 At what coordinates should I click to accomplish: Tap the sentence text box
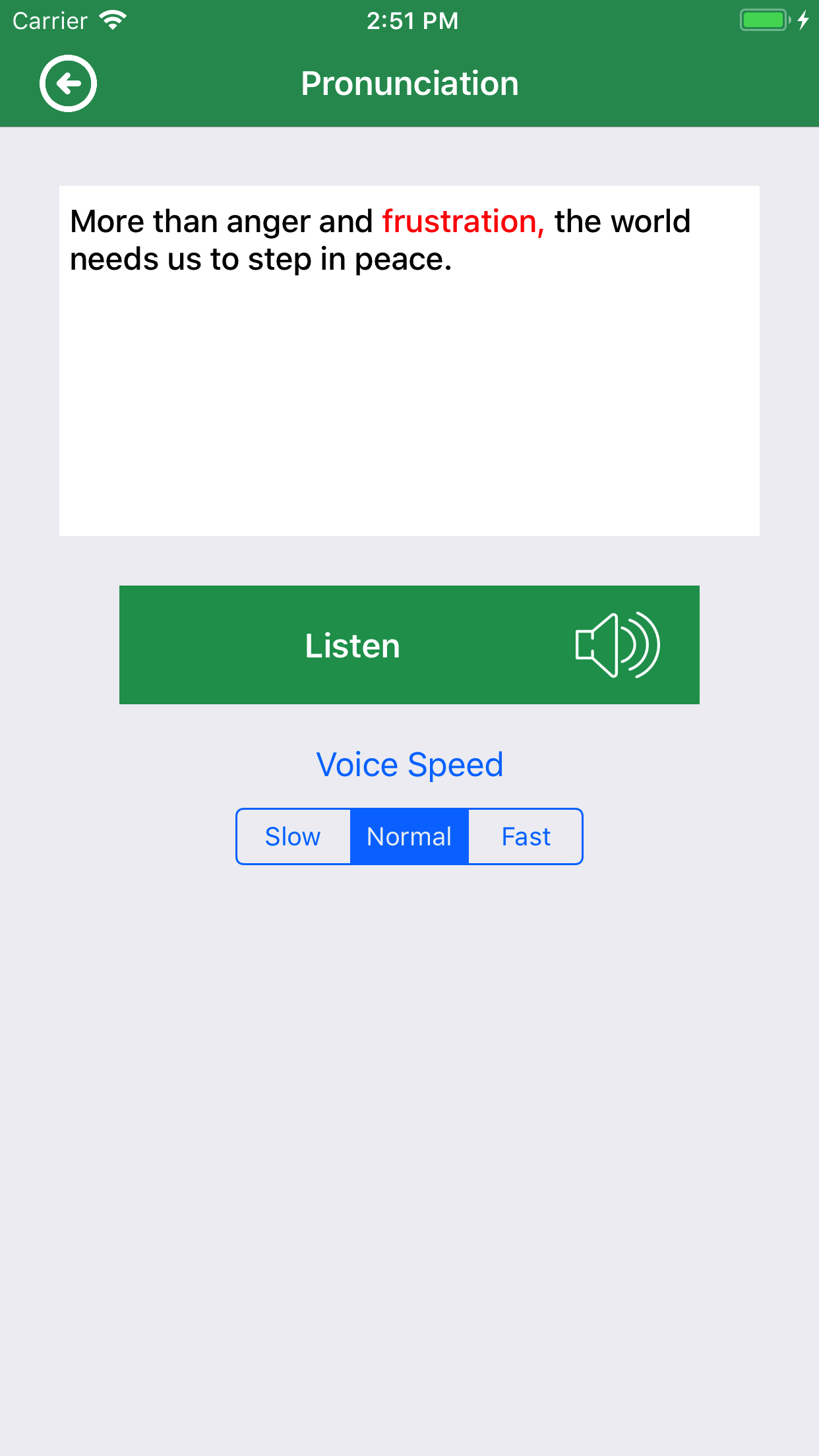point(409,361)
